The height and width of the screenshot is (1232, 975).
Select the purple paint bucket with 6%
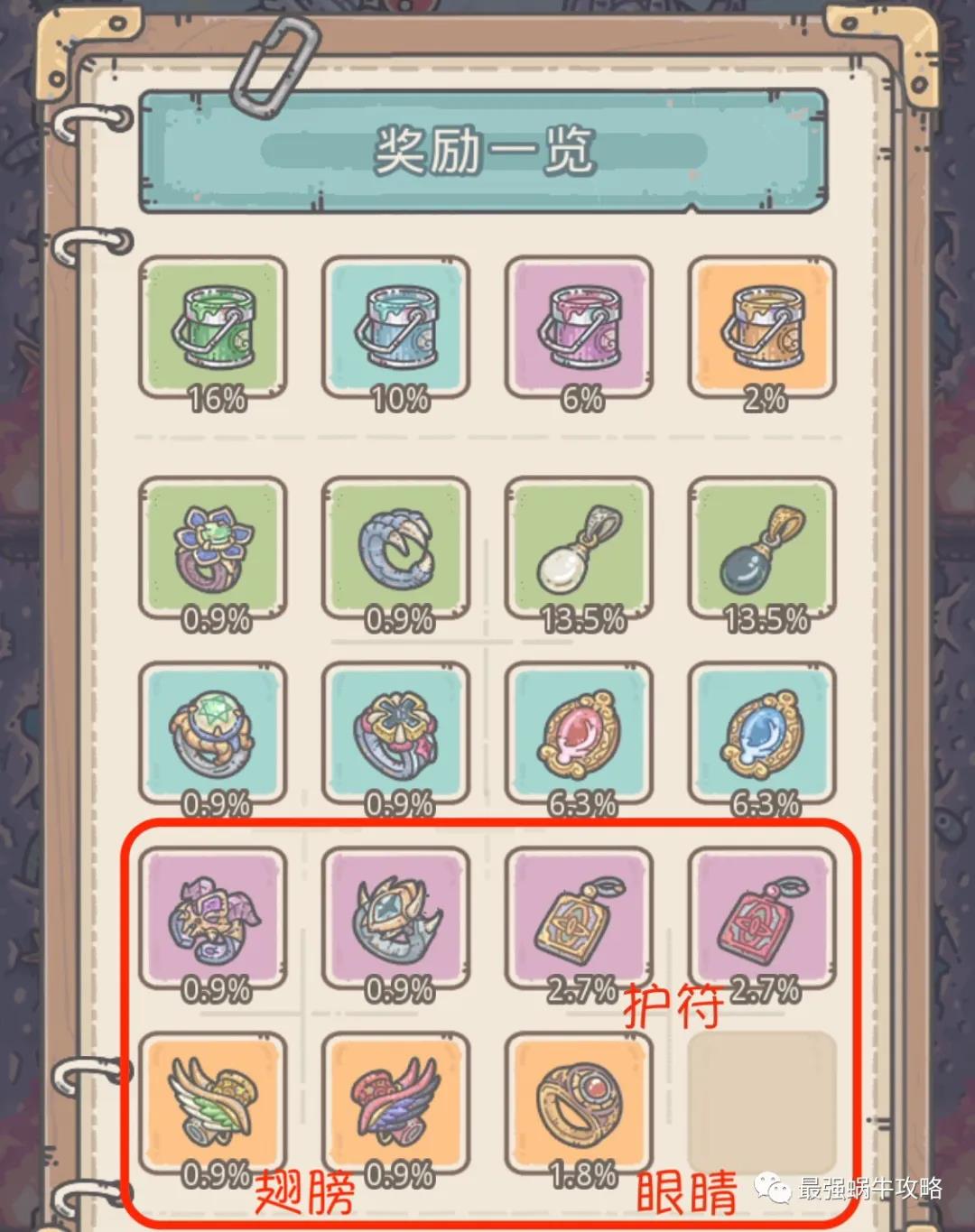click(579, 326)
